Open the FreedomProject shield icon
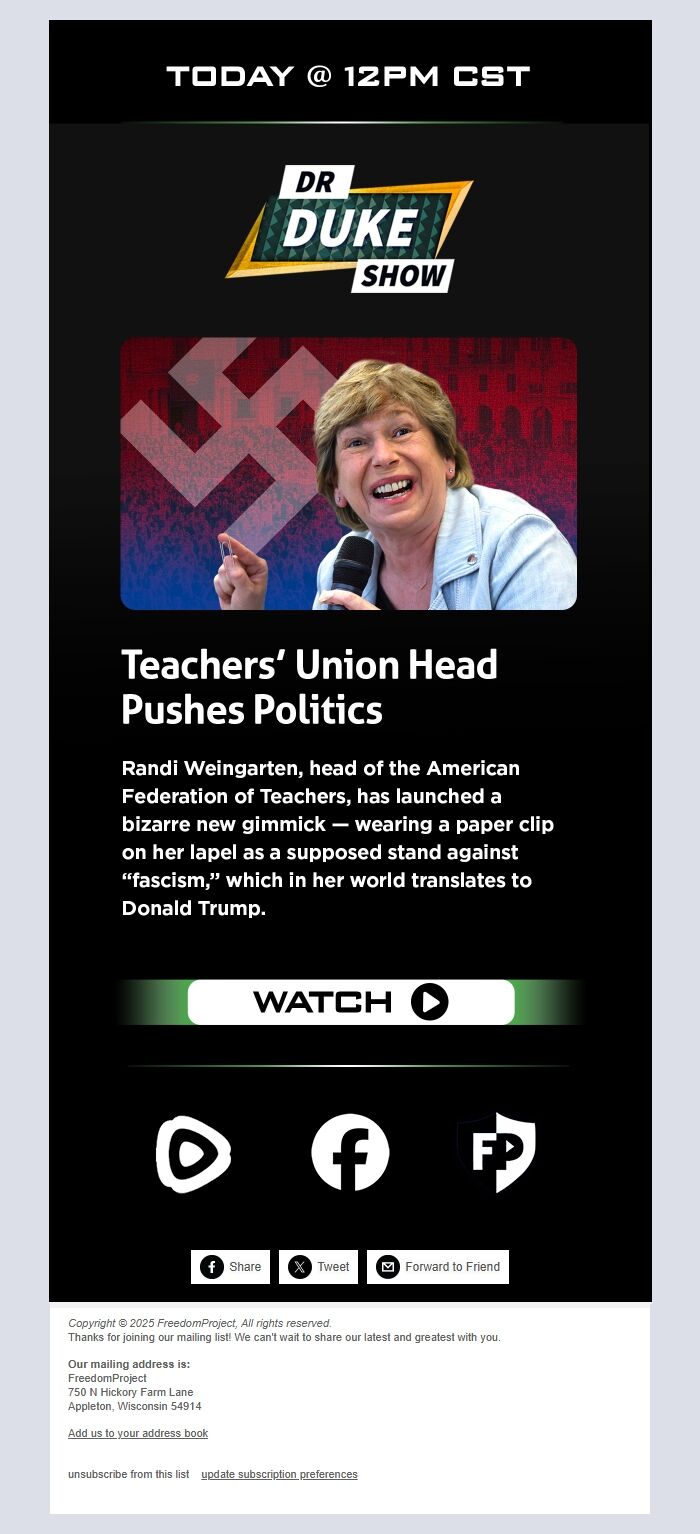This screenshot has height=1534, width=700. tap(496, 1153)
